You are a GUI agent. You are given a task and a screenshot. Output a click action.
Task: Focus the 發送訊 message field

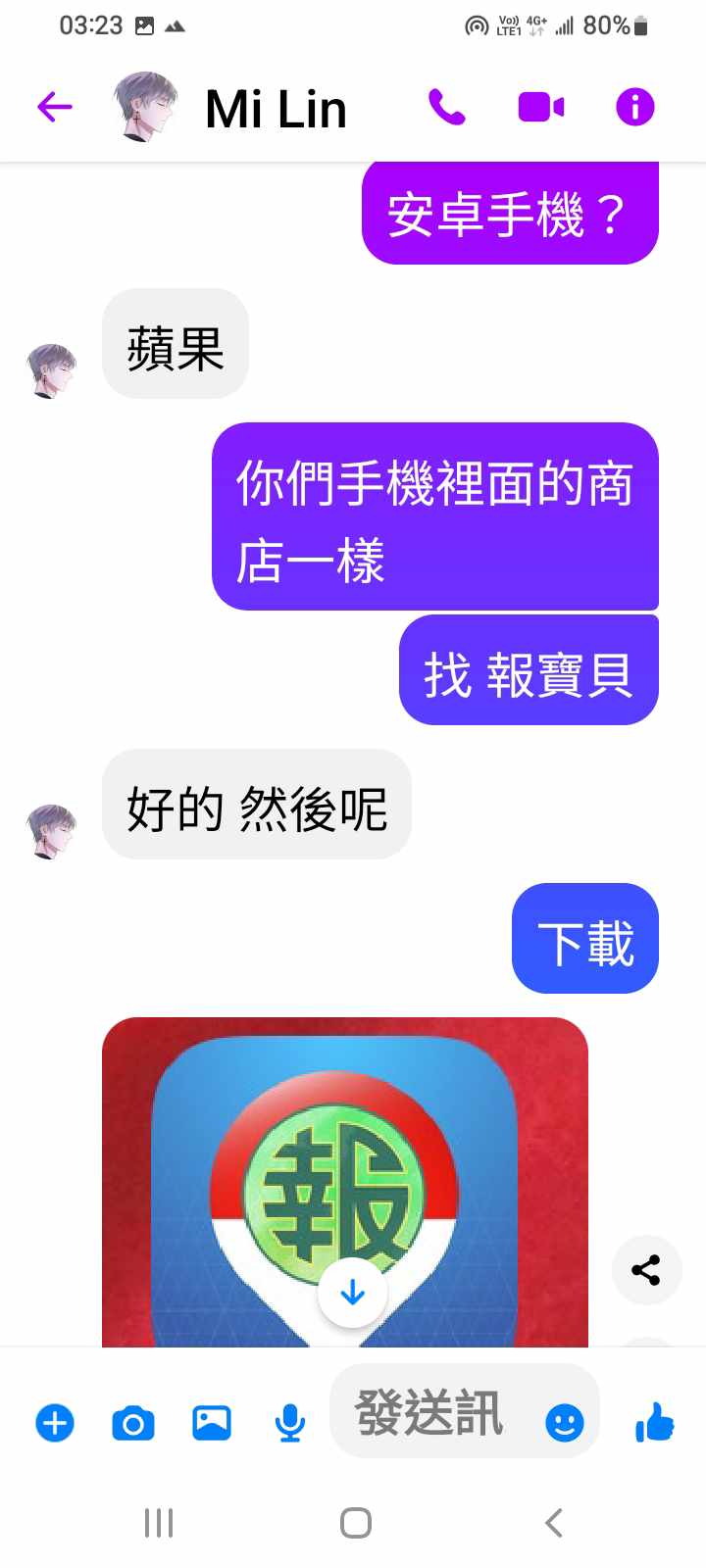coord(431,1413)
